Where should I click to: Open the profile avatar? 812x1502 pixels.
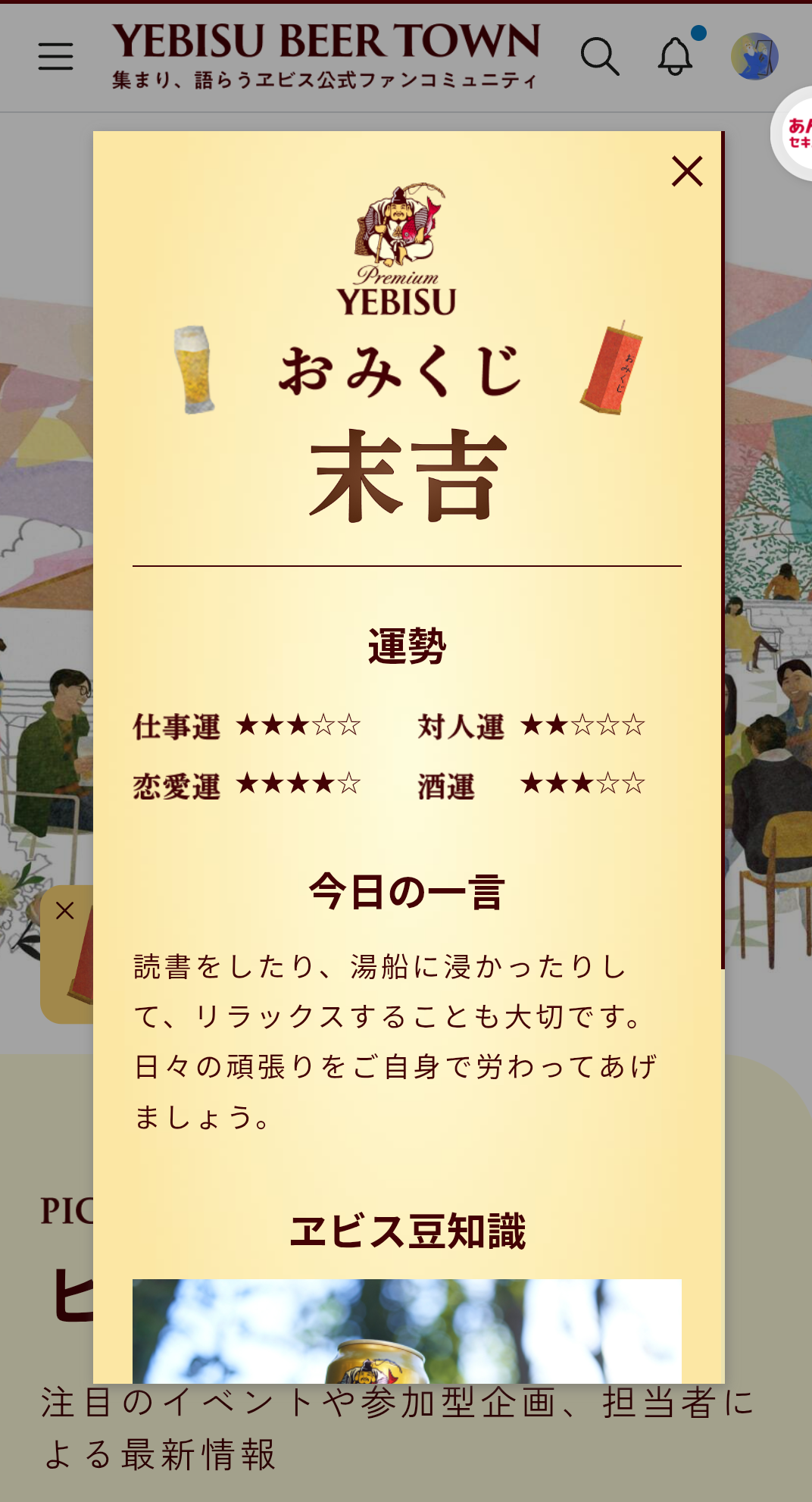coord(754,56)
